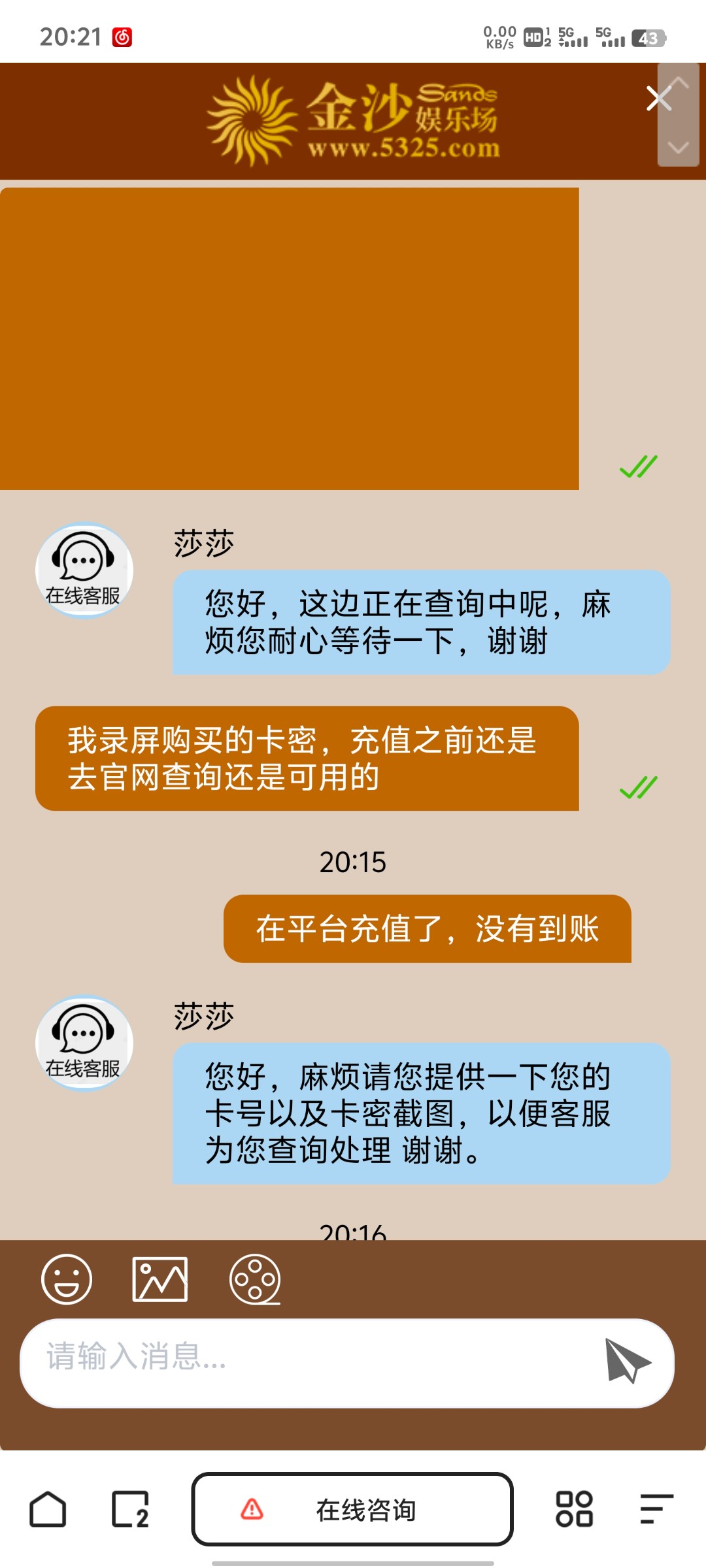Tap the scroll down arrow
This screenshot has width=706, height=1568.
coord(679,147)
